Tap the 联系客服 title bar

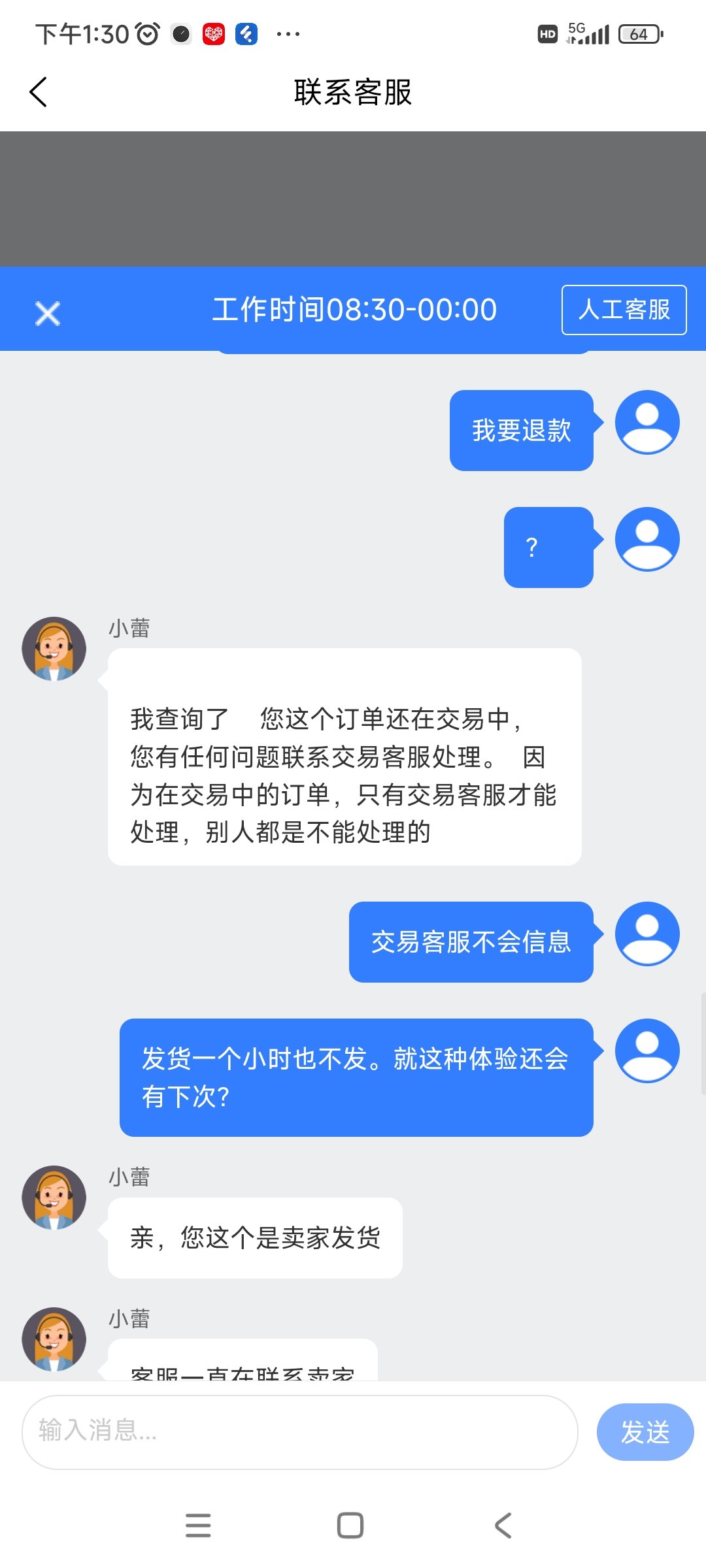coord(353,93)
